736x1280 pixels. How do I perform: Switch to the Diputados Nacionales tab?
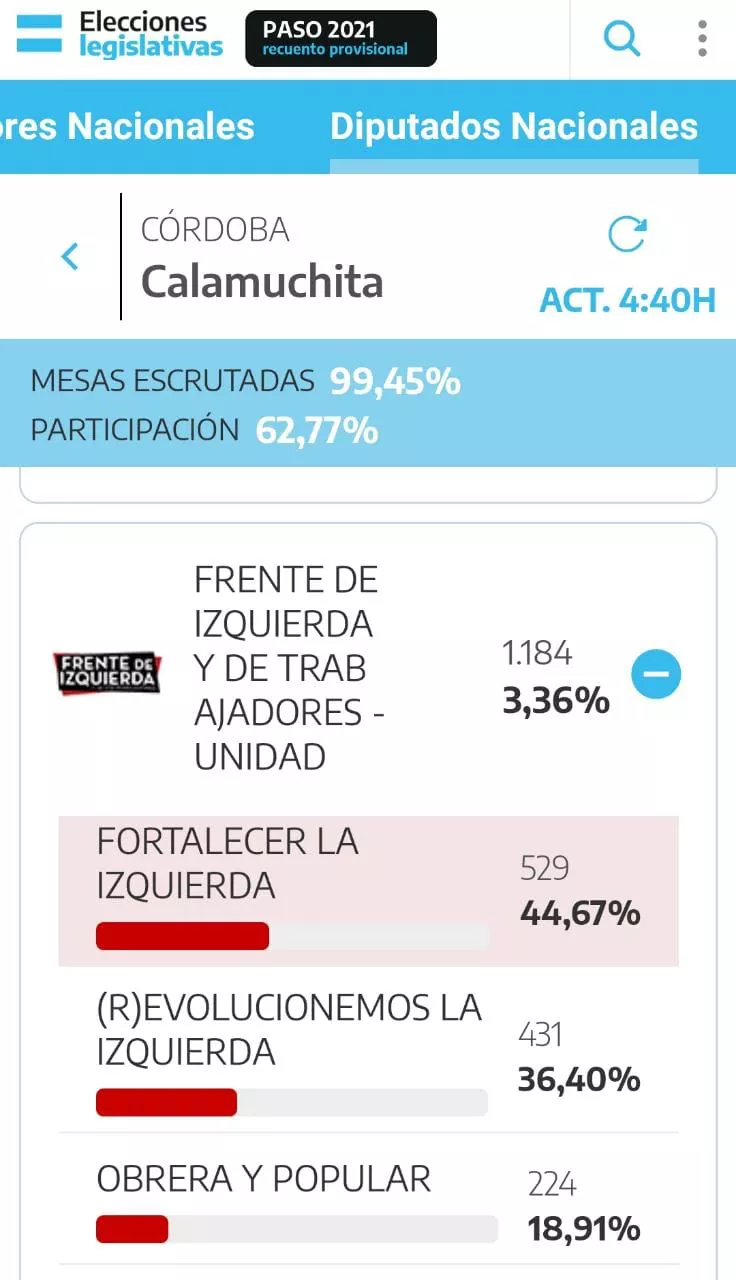point(514,127)
